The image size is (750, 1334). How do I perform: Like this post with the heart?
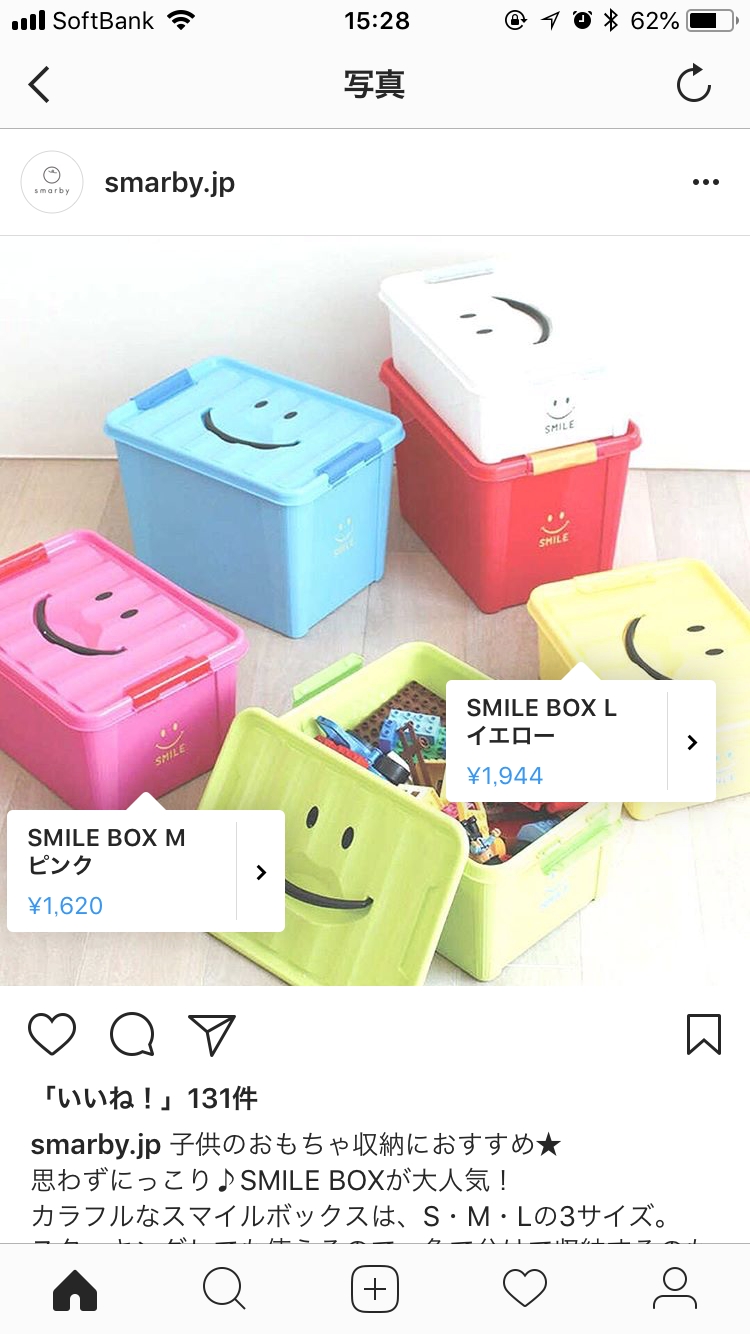52,1035
